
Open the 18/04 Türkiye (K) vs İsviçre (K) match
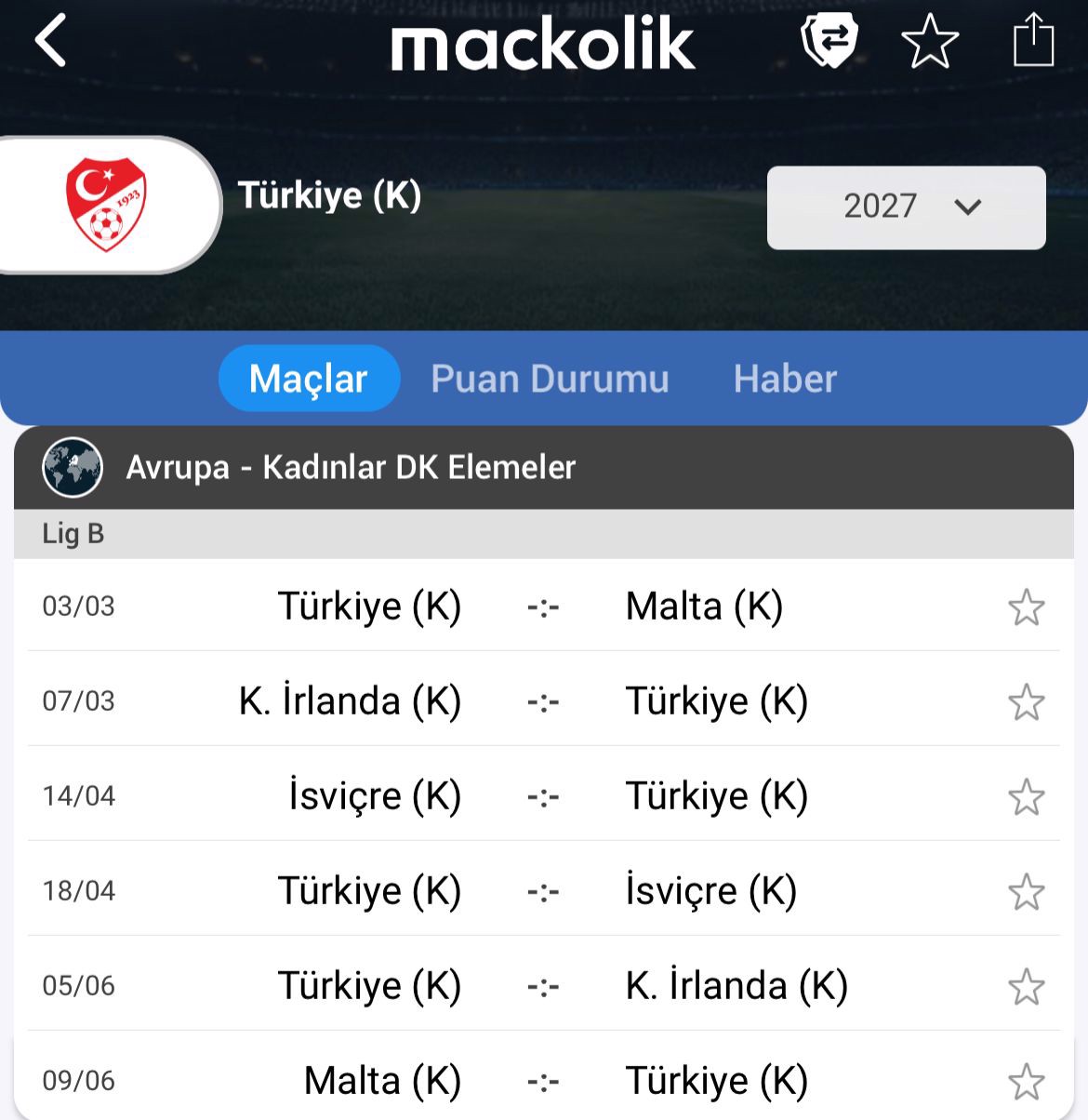543,891
